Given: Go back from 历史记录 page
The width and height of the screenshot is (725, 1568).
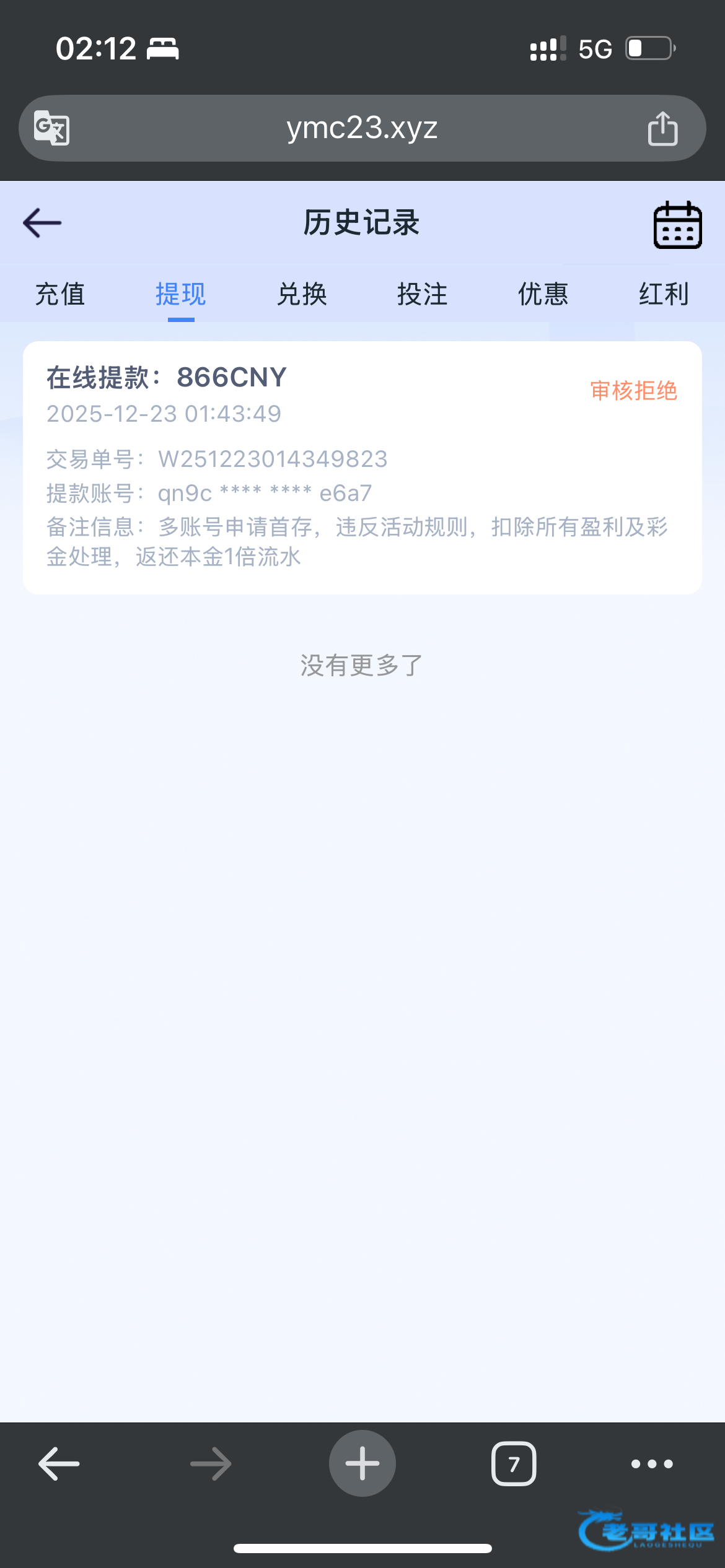Looking at the screenshot, I should click(42, 223).
